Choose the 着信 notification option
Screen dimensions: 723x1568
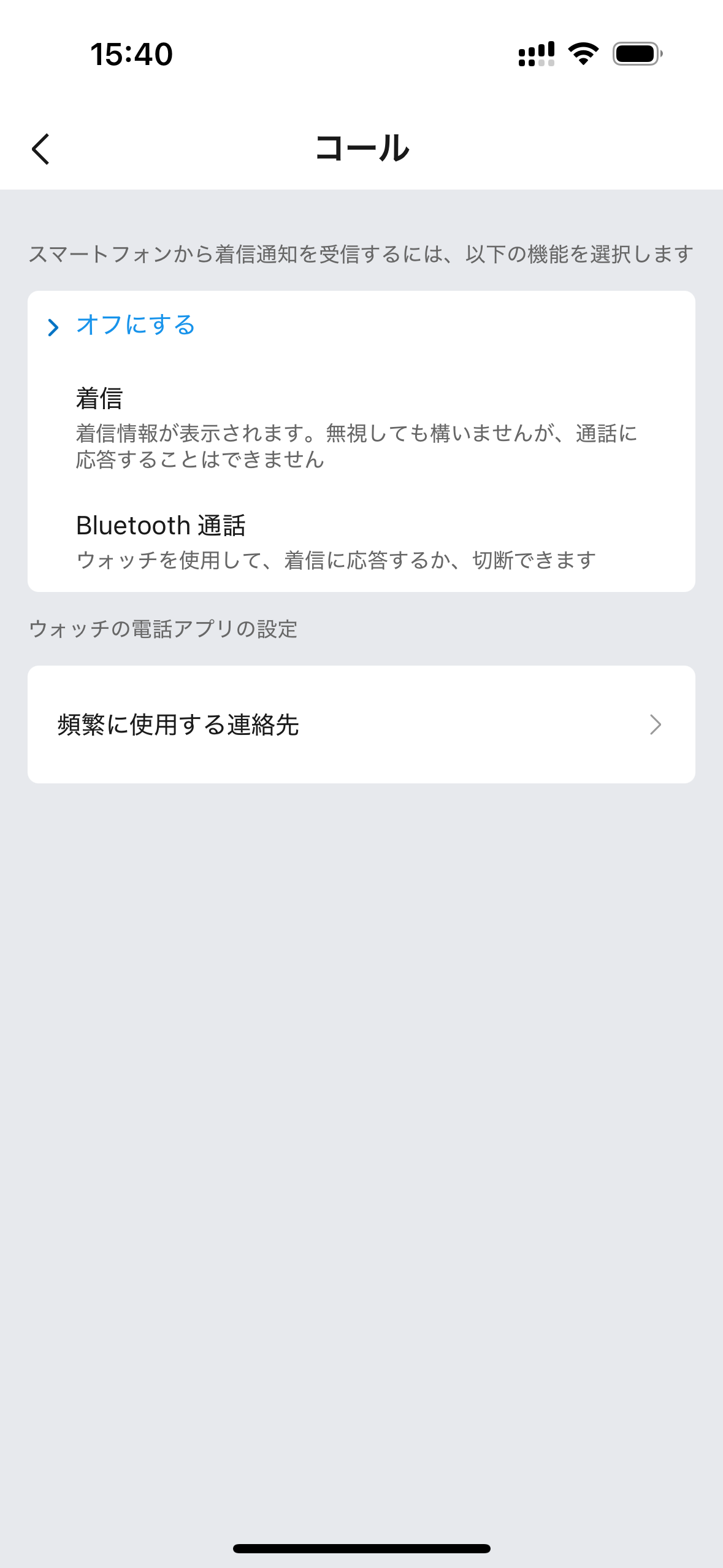coord(356,427)
